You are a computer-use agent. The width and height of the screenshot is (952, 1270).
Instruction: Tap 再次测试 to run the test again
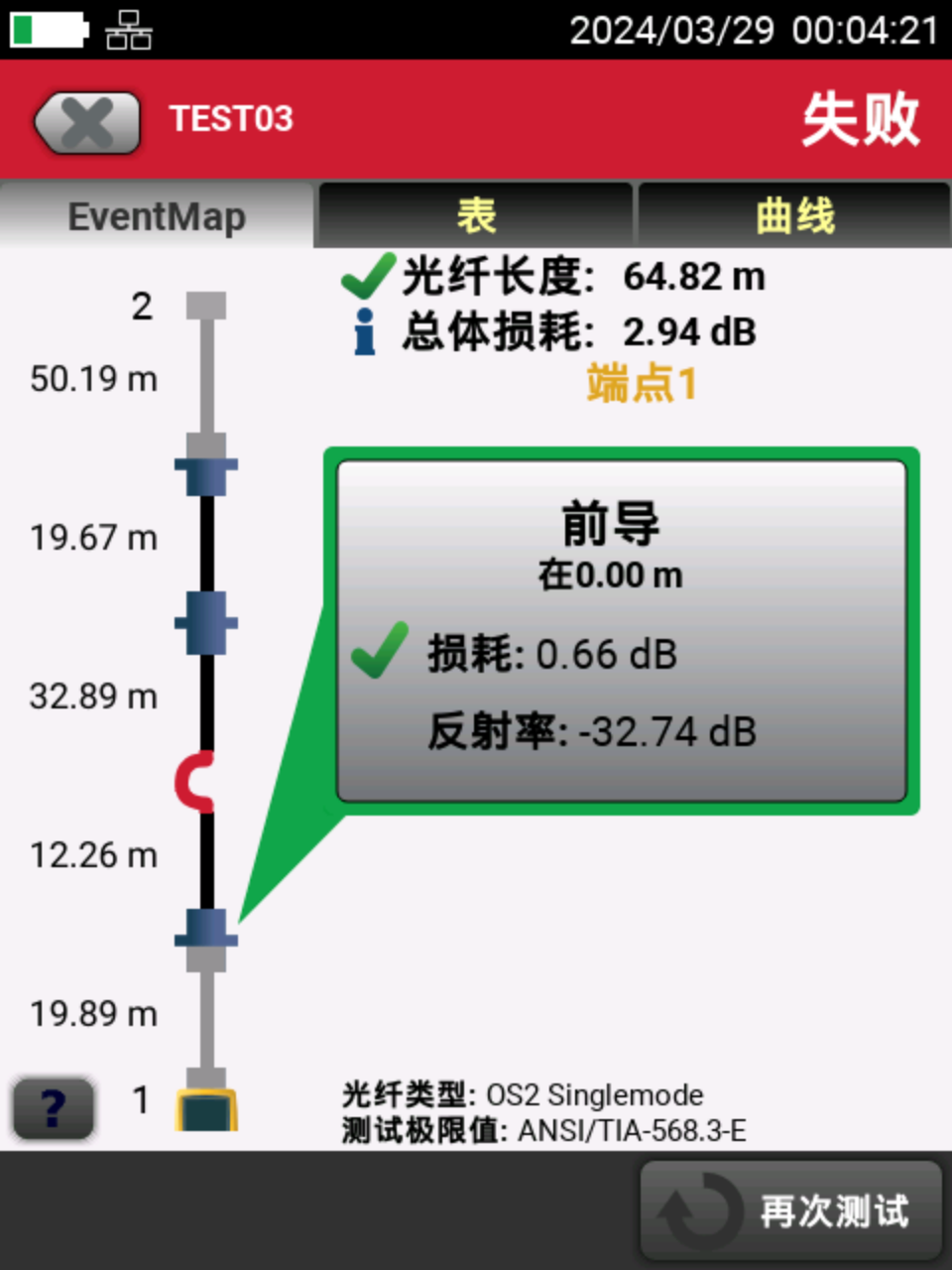(790, 1210)
